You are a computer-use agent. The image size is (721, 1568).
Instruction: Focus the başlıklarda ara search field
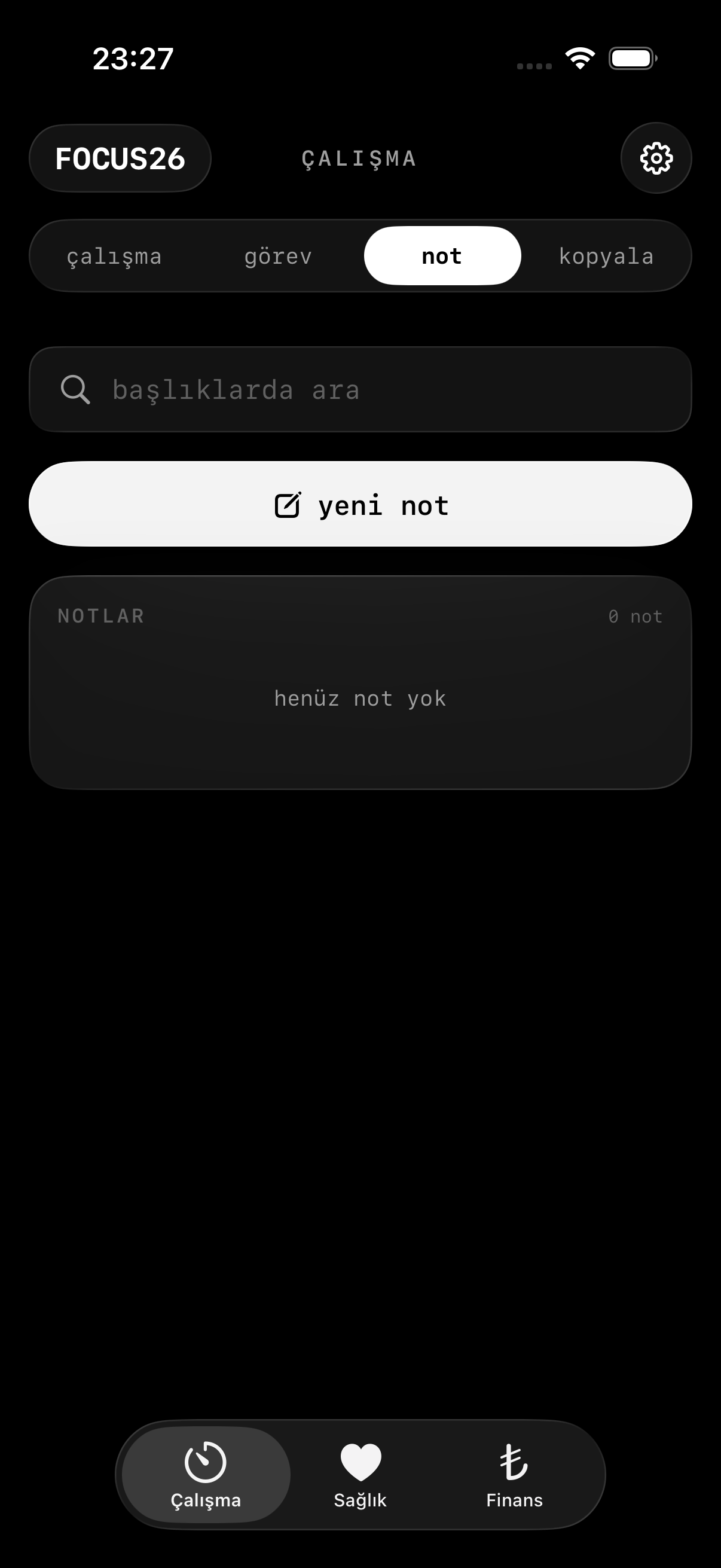360,389
